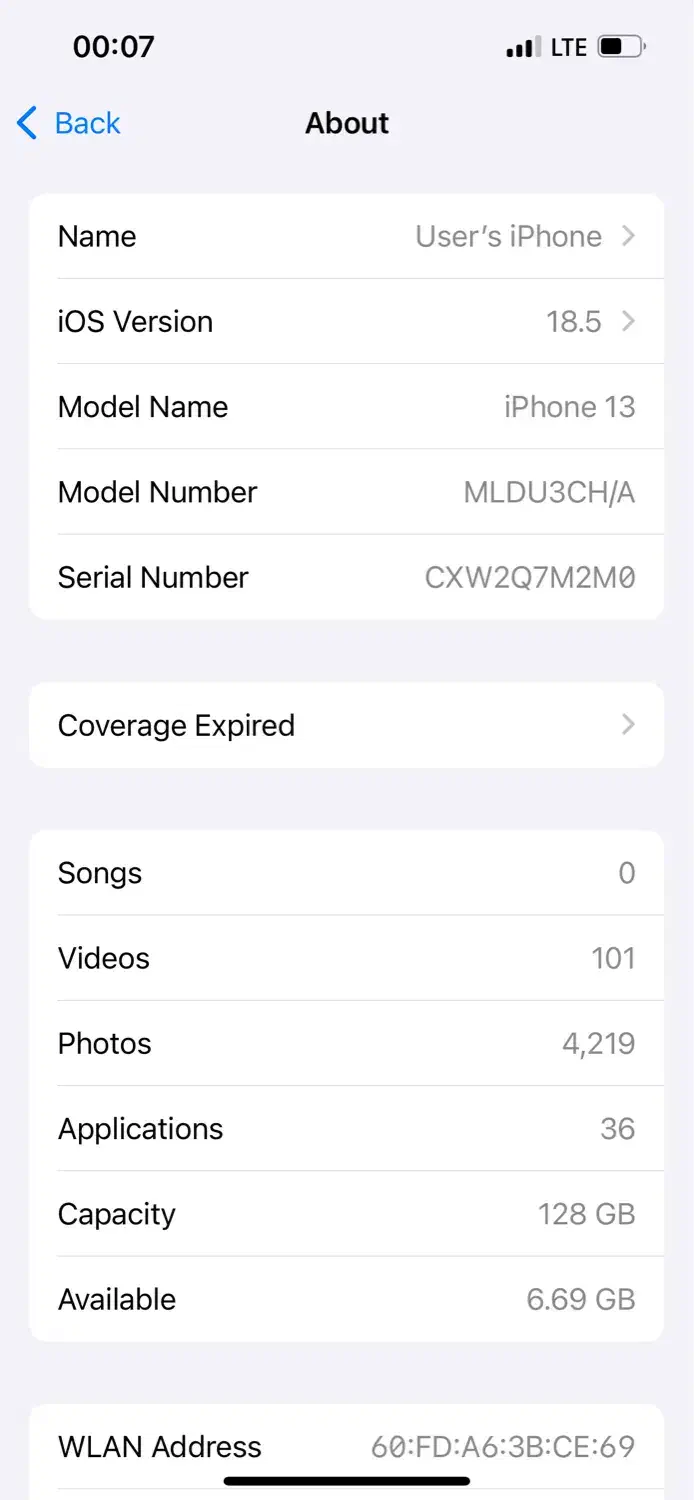Tap the Model Number row to toggle format
This screenshot has width=694, height=1500.
click(346, 492)
